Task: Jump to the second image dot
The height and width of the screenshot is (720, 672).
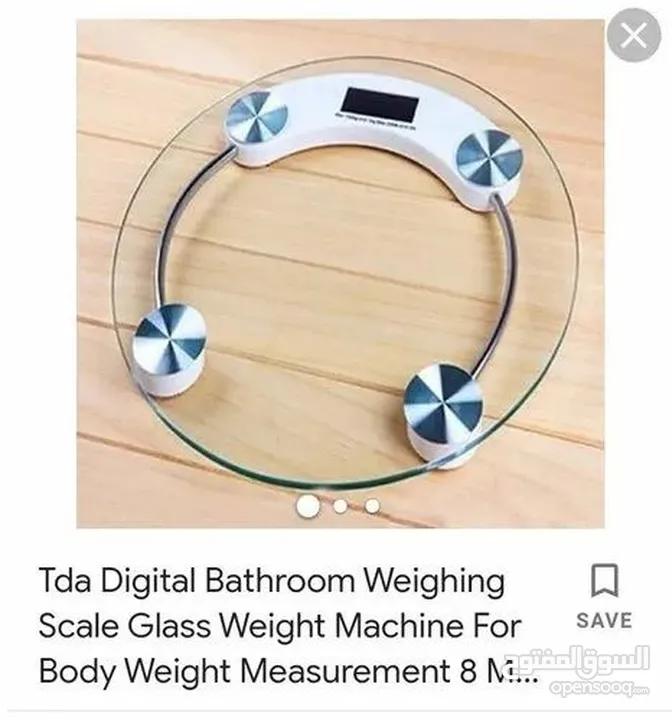Action: [341, 506]
